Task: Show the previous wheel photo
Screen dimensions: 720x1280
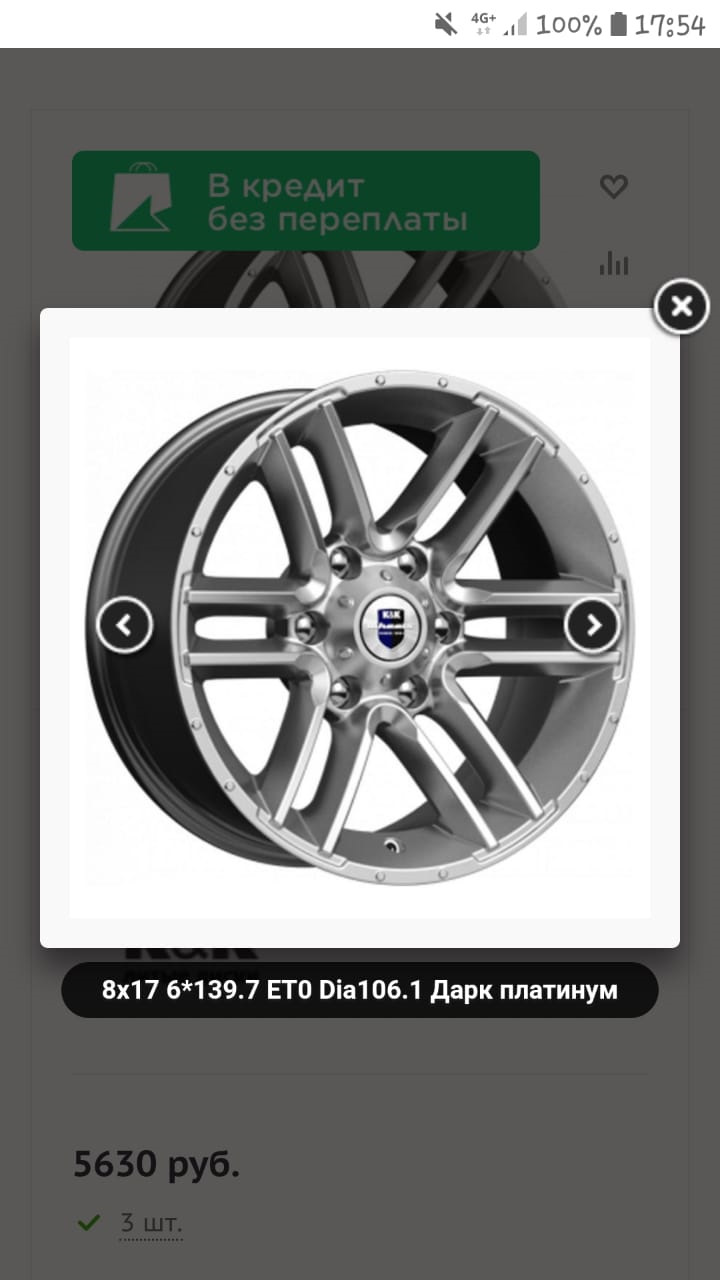Action: click(x=125, y=626)
